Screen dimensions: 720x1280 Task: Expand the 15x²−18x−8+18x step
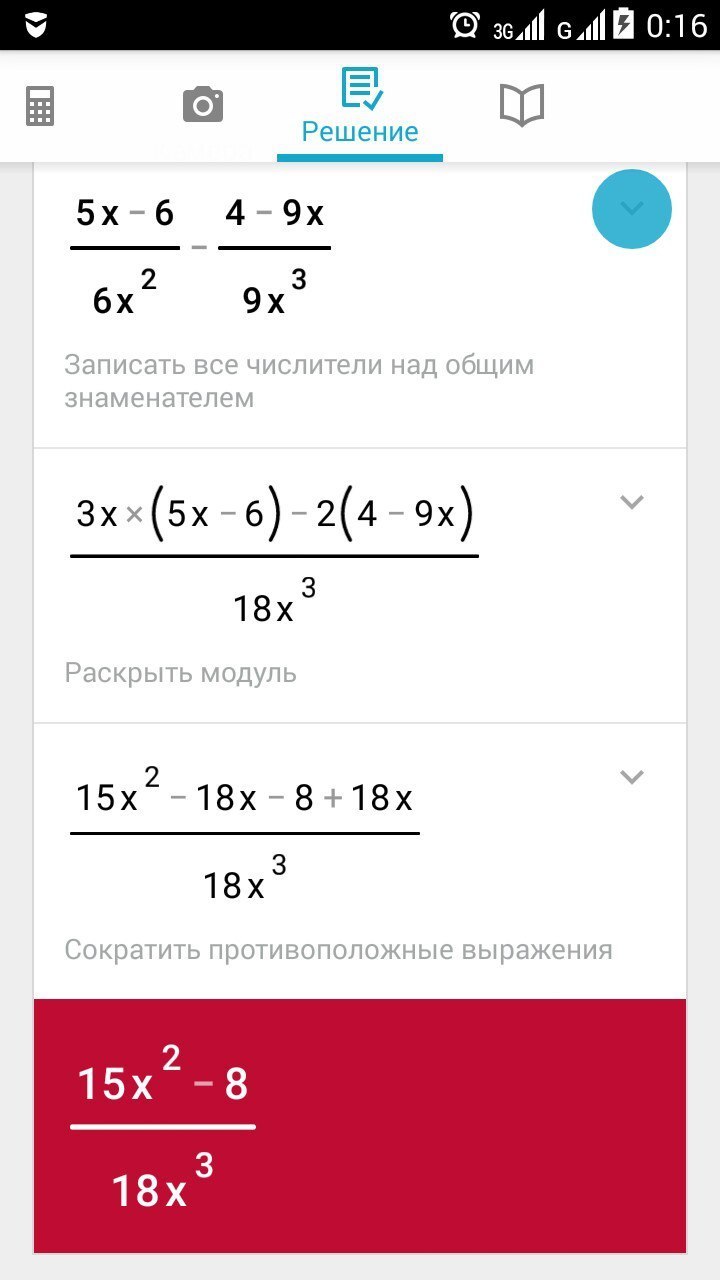[x=631, y=777]
